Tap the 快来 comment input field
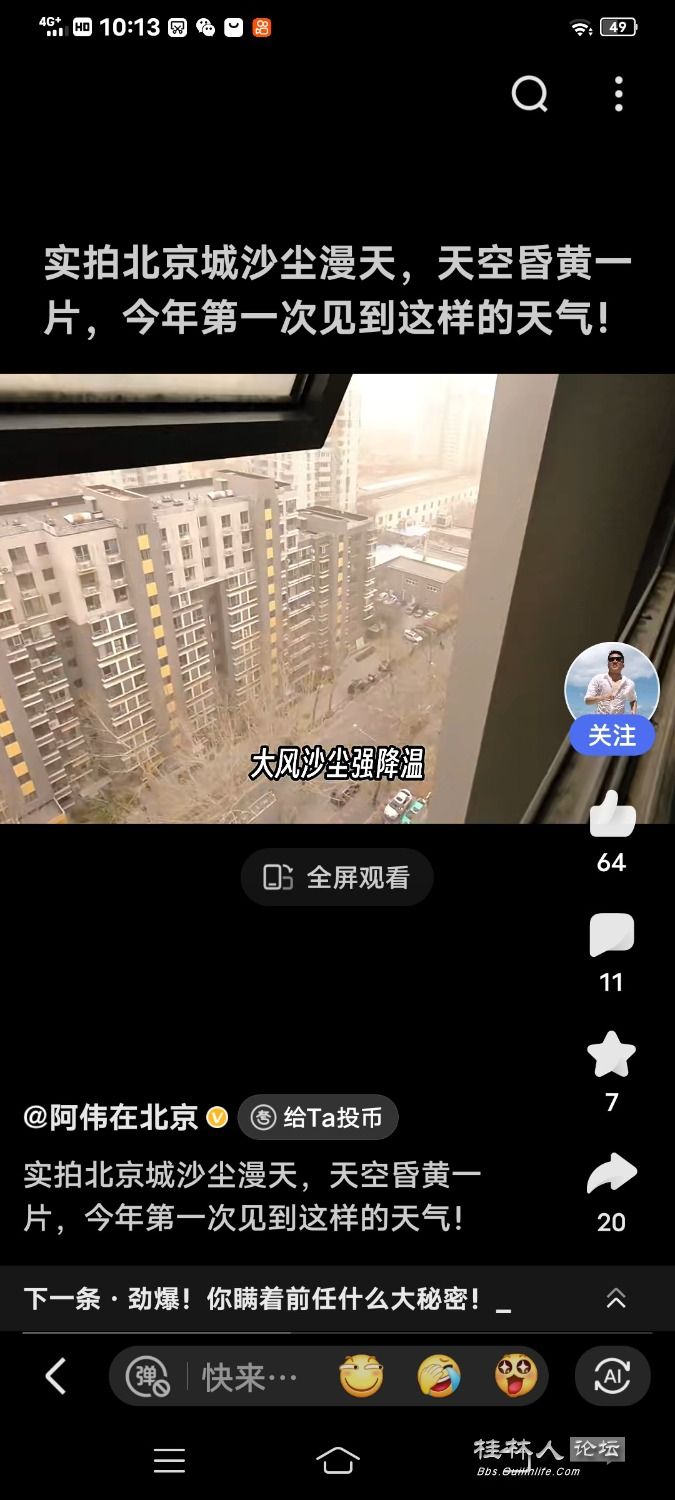The image size is (675, 1500). (x=250, y=1377)
